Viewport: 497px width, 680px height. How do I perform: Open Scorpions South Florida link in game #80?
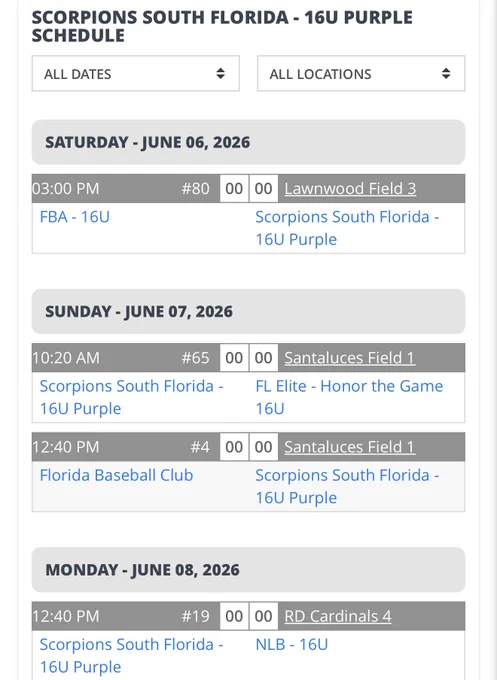coord(347,228)
